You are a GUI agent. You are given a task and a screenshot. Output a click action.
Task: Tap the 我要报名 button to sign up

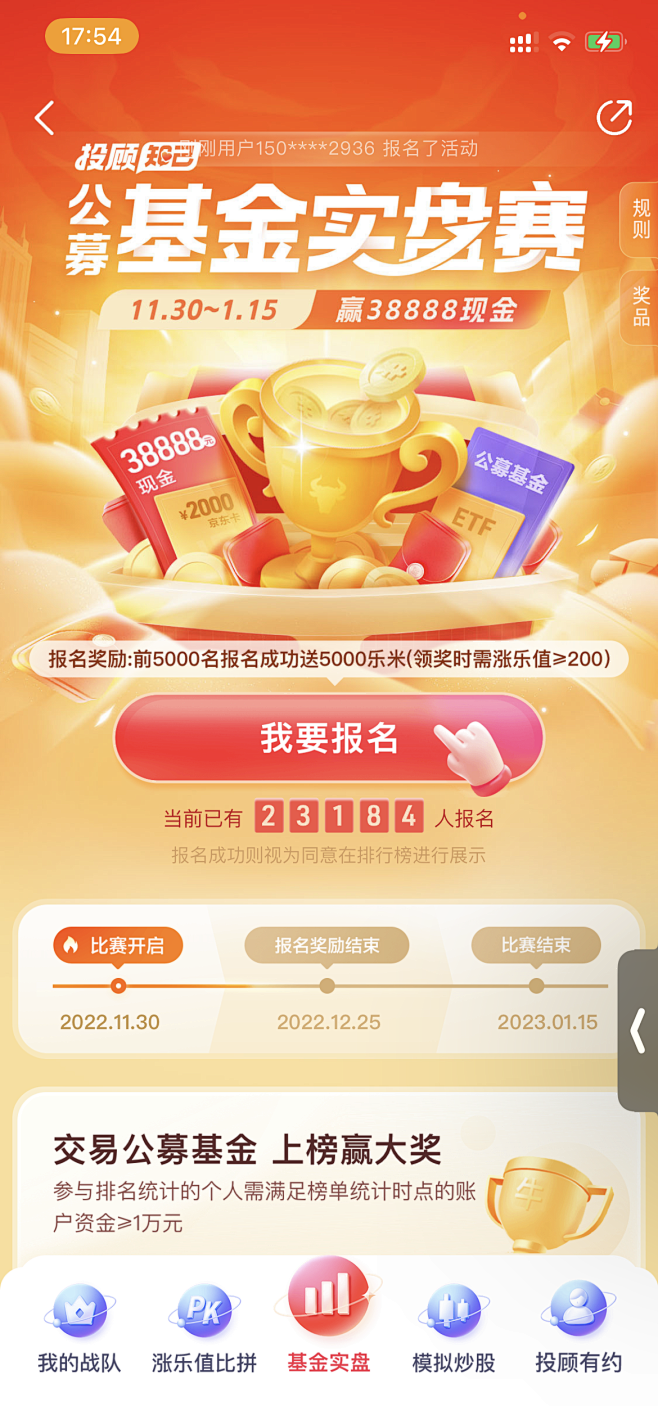329,739
